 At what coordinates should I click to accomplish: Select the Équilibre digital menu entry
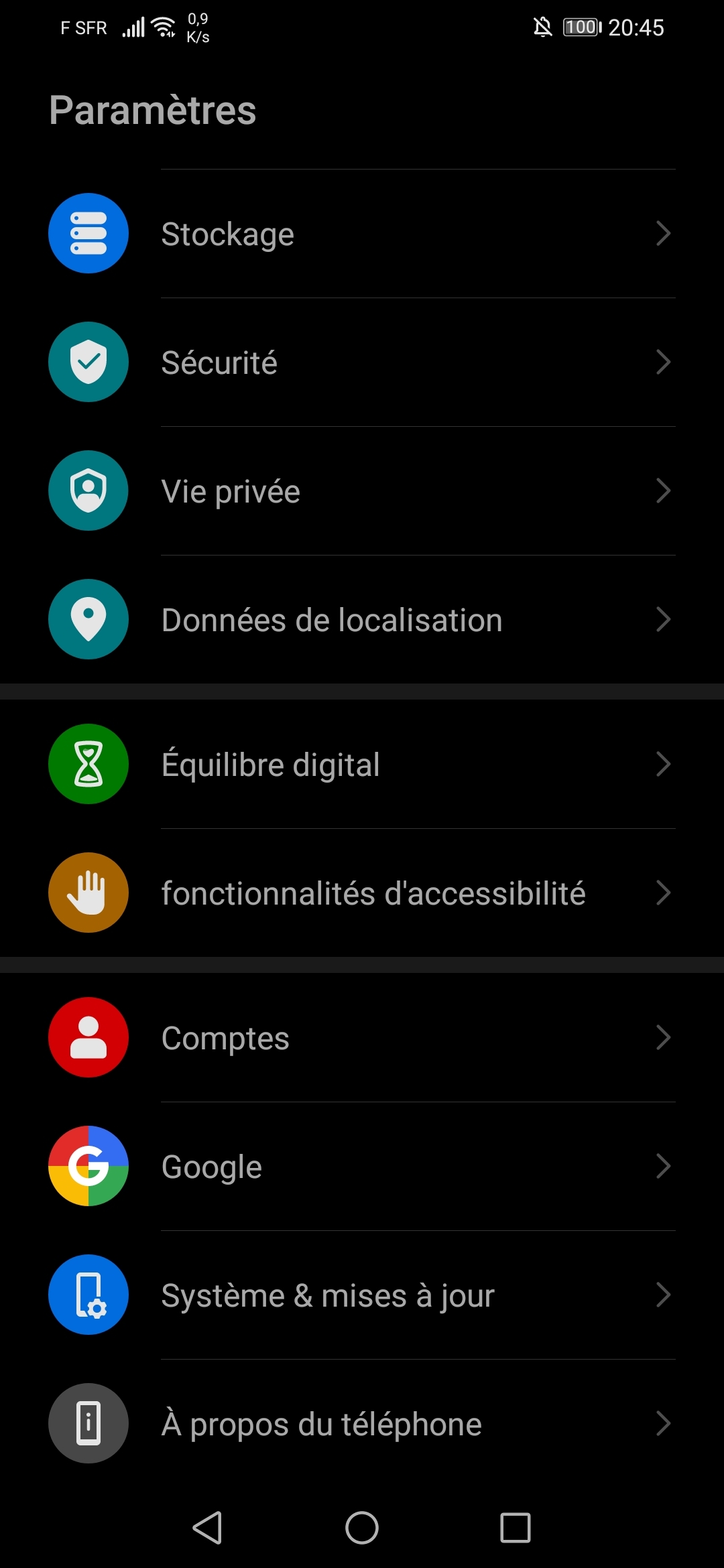(x=362, y=763)
